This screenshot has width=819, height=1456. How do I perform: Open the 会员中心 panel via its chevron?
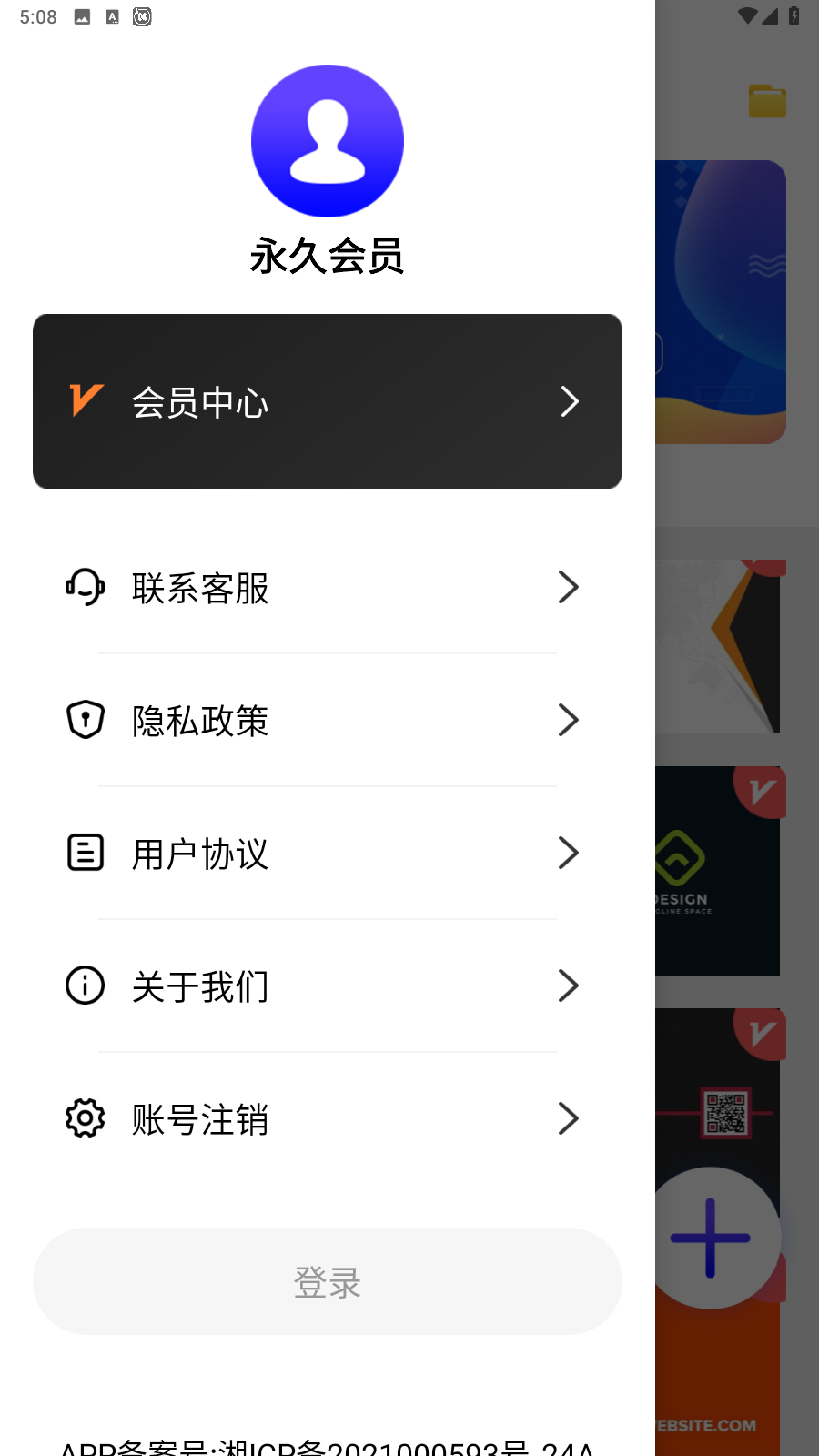[x=571, y=401]
